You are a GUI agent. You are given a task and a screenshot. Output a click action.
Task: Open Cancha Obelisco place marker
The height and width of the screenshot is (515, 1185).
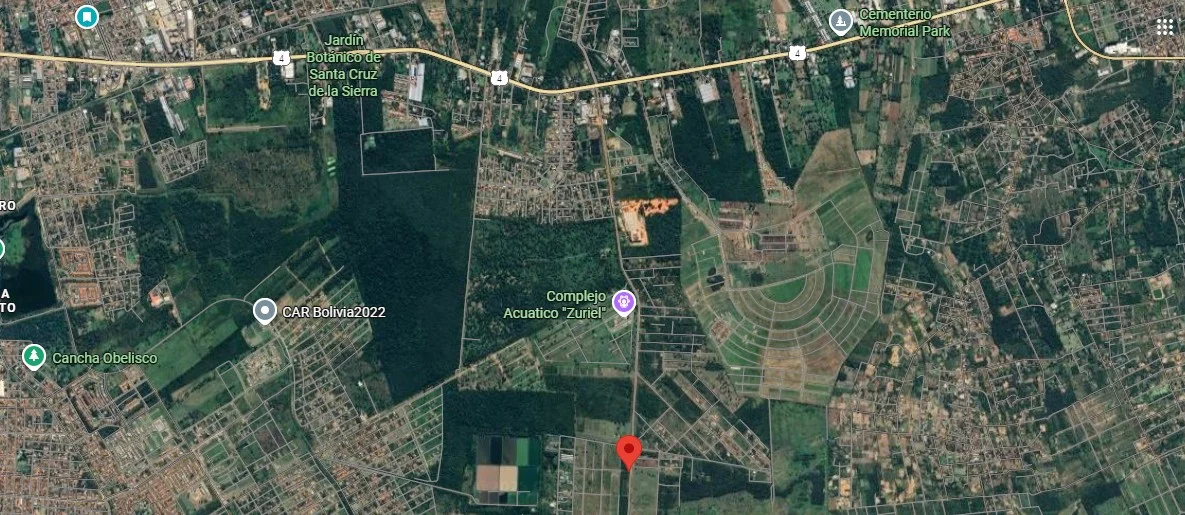pos(34,357)
